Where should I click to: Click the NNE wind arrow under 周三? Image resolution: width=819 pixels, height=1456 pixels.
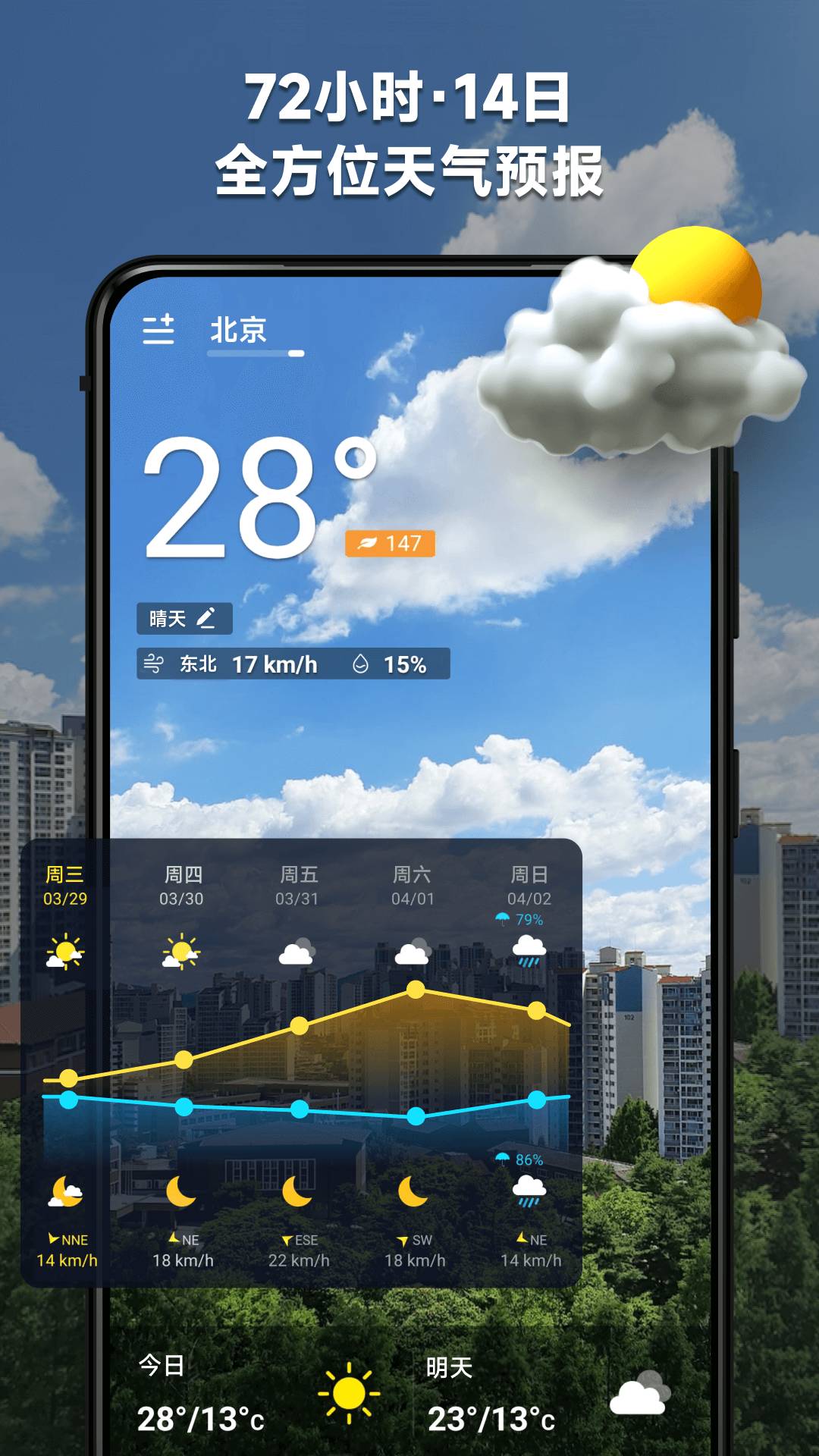(53, 1239)
